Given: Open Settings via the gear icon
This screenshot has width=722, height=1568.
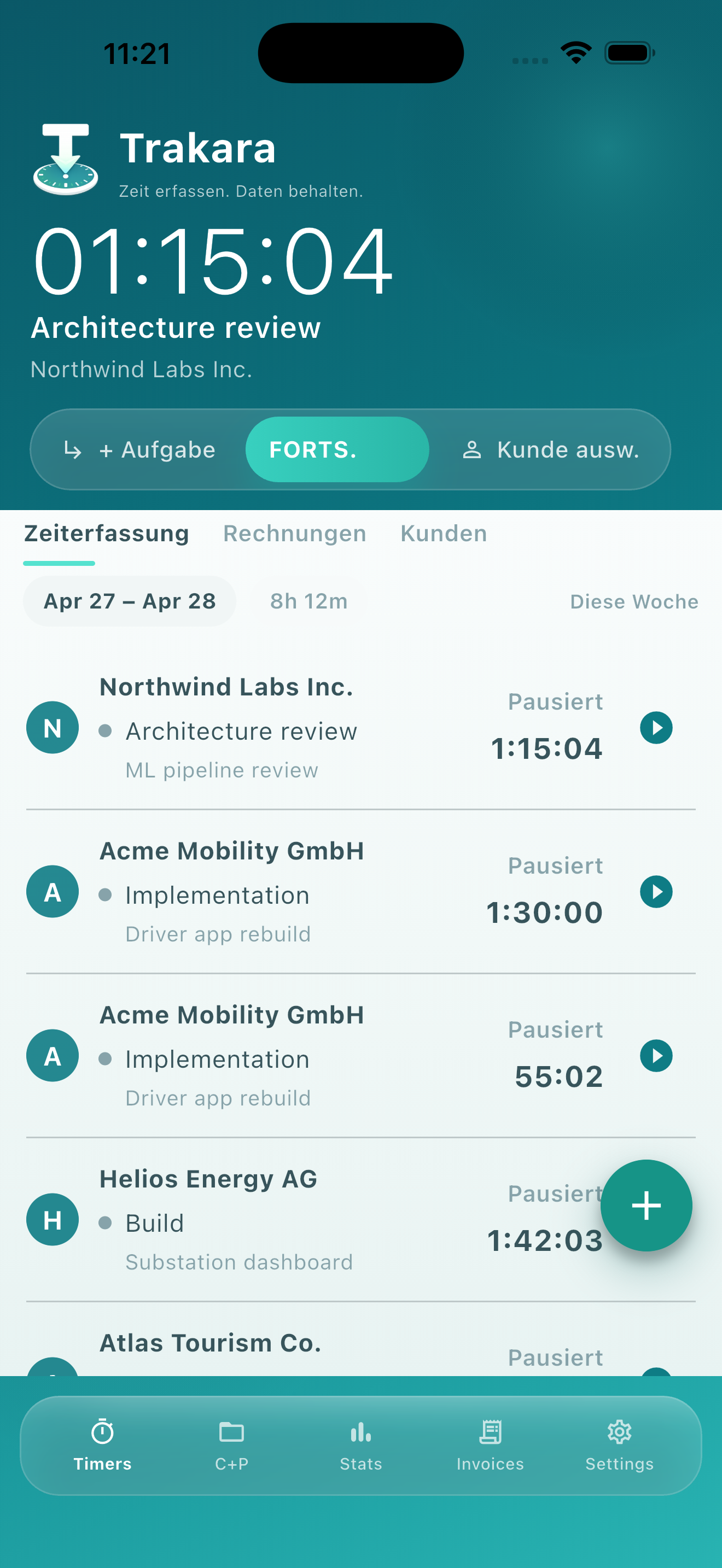Looking at the screenshot, I should [619, 1432].
